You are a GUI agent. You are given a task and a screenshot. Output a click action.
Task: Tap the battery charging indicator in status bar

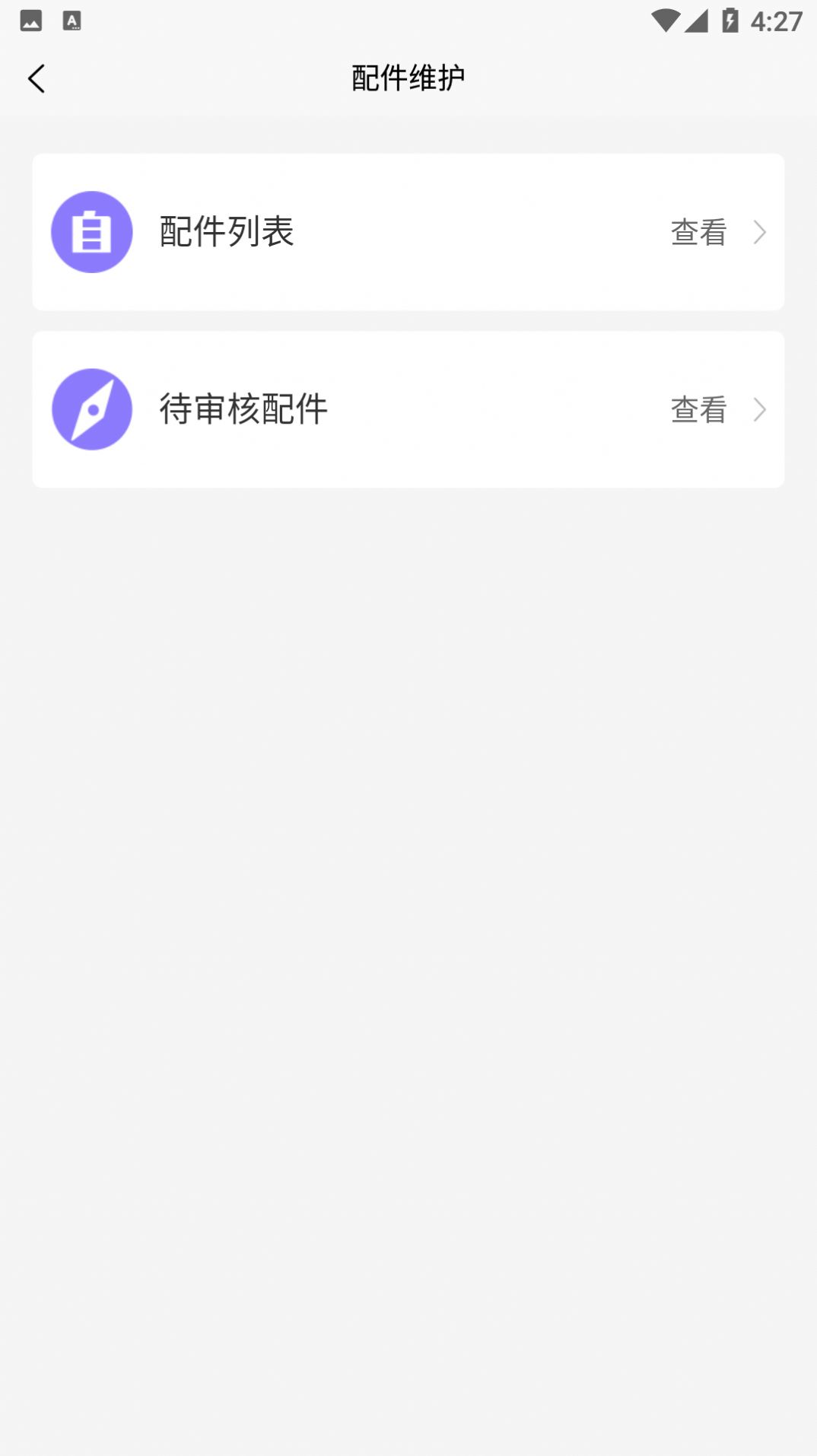coord(731,20)
